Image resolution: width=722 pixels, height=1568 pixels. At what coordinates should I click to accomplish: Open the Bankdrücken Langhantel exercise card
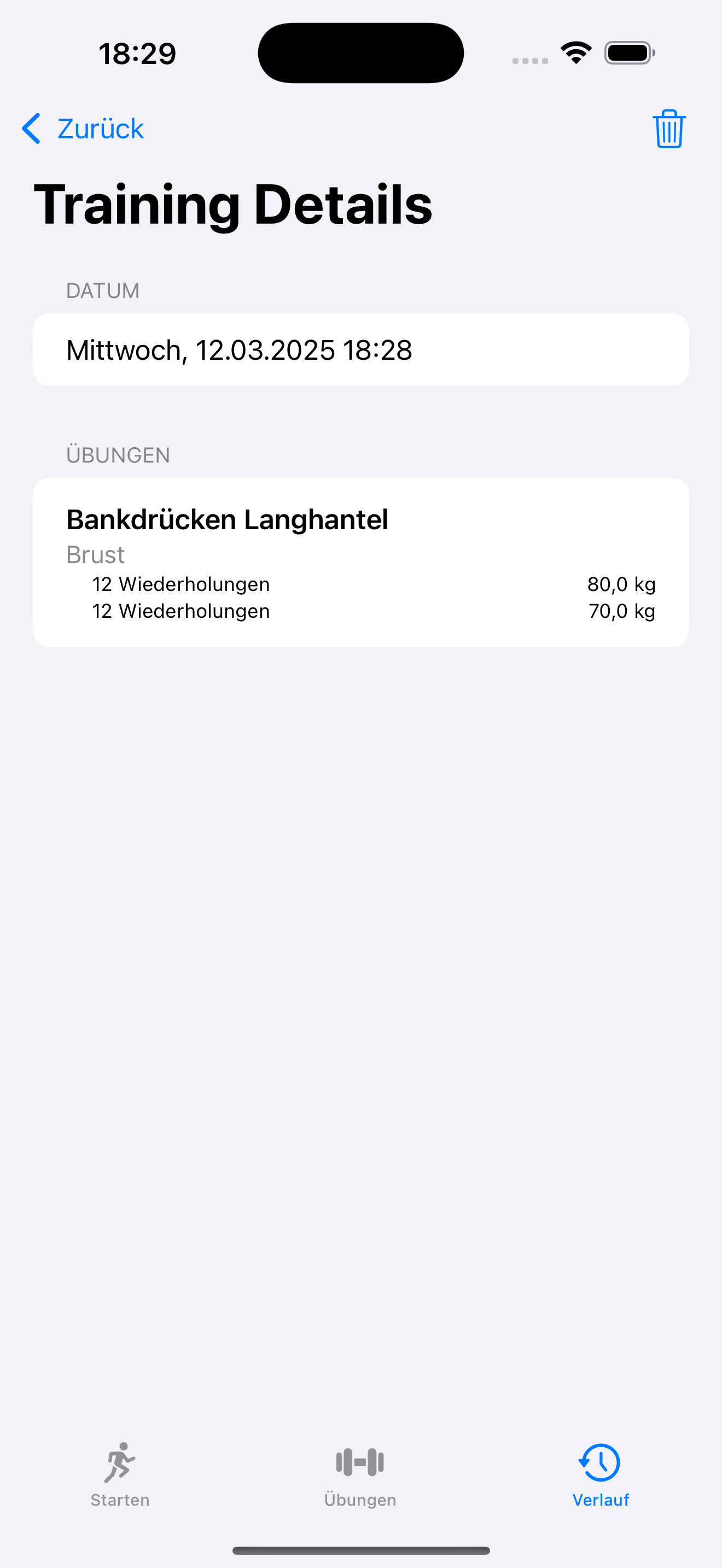coord(360,560)
